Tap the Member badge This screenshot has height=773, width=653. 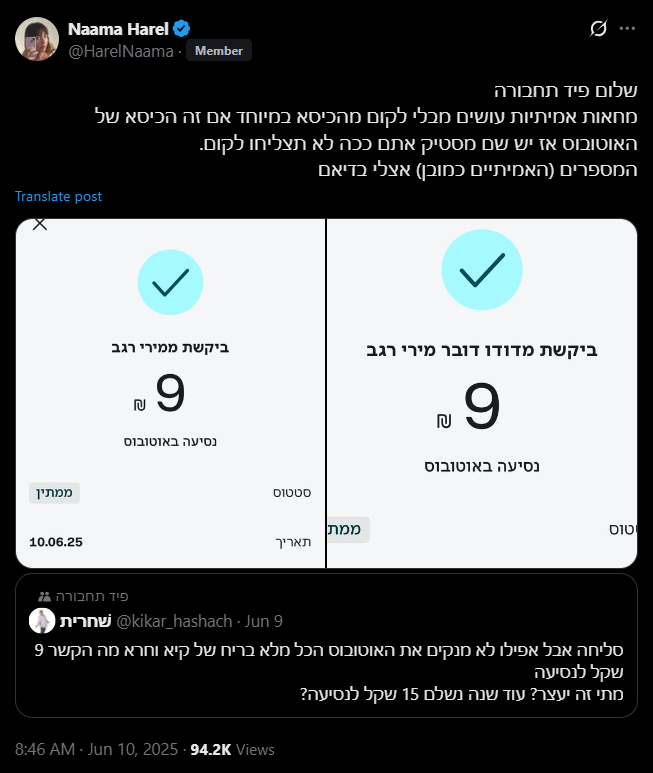point(218,51)
